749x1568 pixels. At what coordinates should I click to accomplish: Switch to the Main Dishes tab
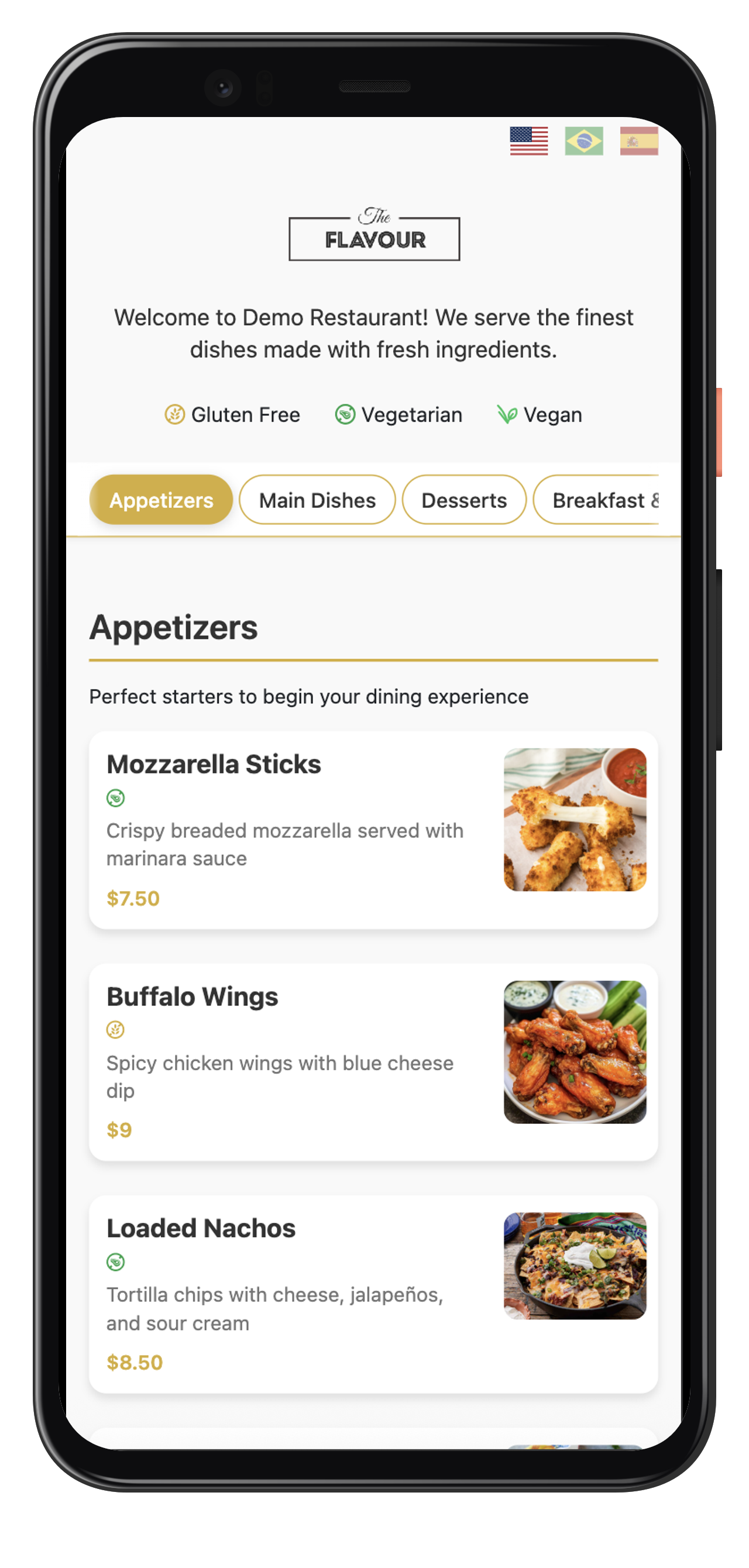(317, 500)
